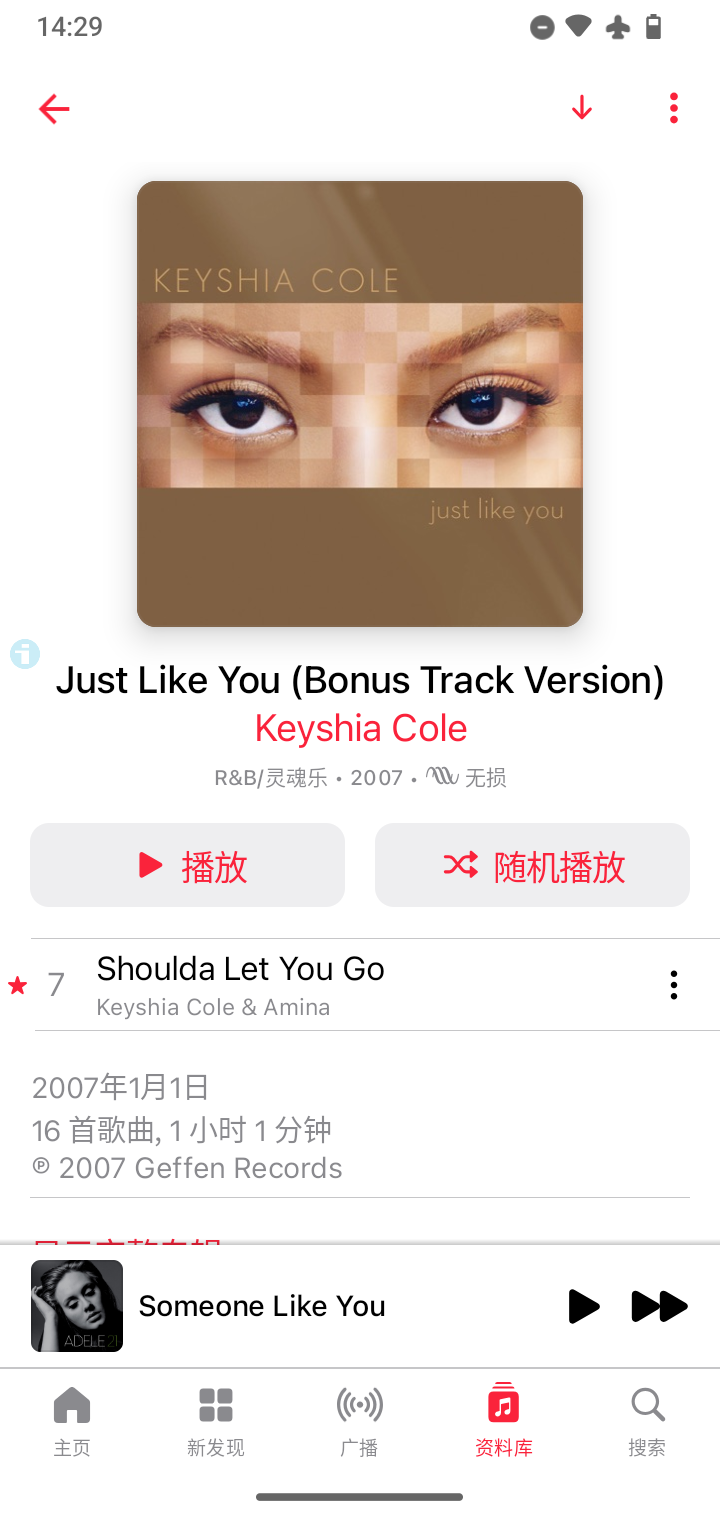720x1520 pixels.
Task: Open the 广播 radio tab
Action: pyautogui.click(x=360, y=1421)
